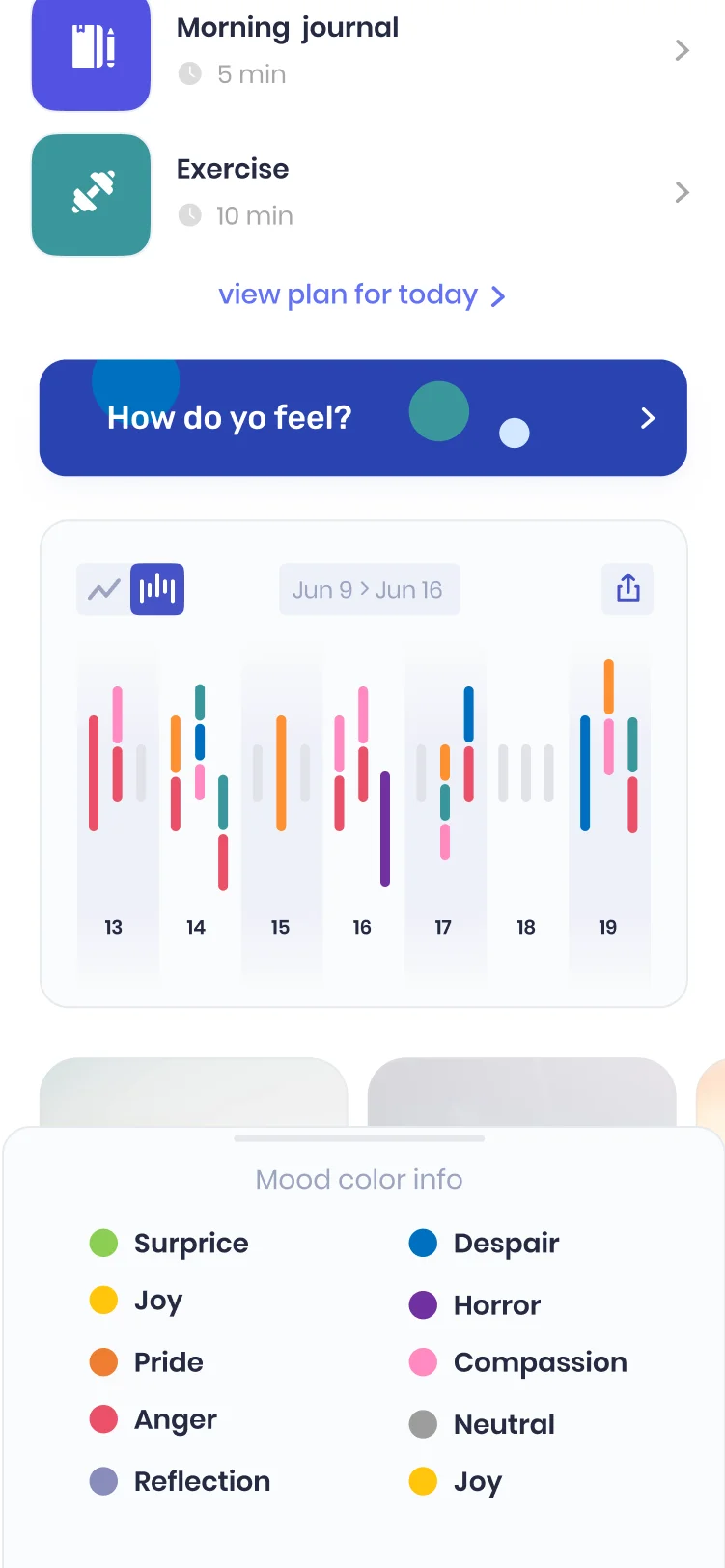Open the Exercise activity

point(362,193)
